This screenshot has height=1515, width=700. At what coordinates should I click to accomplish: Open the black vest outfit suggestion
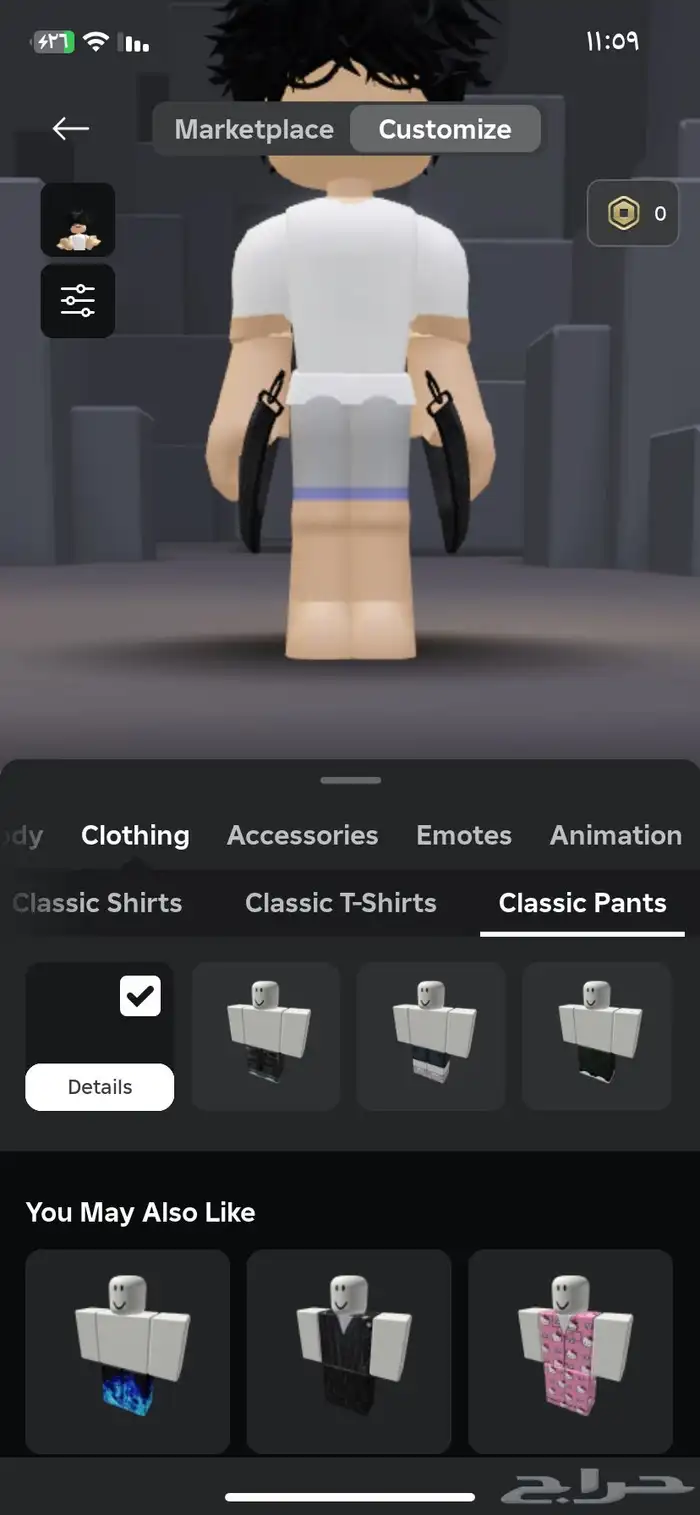pos(348,1350)
